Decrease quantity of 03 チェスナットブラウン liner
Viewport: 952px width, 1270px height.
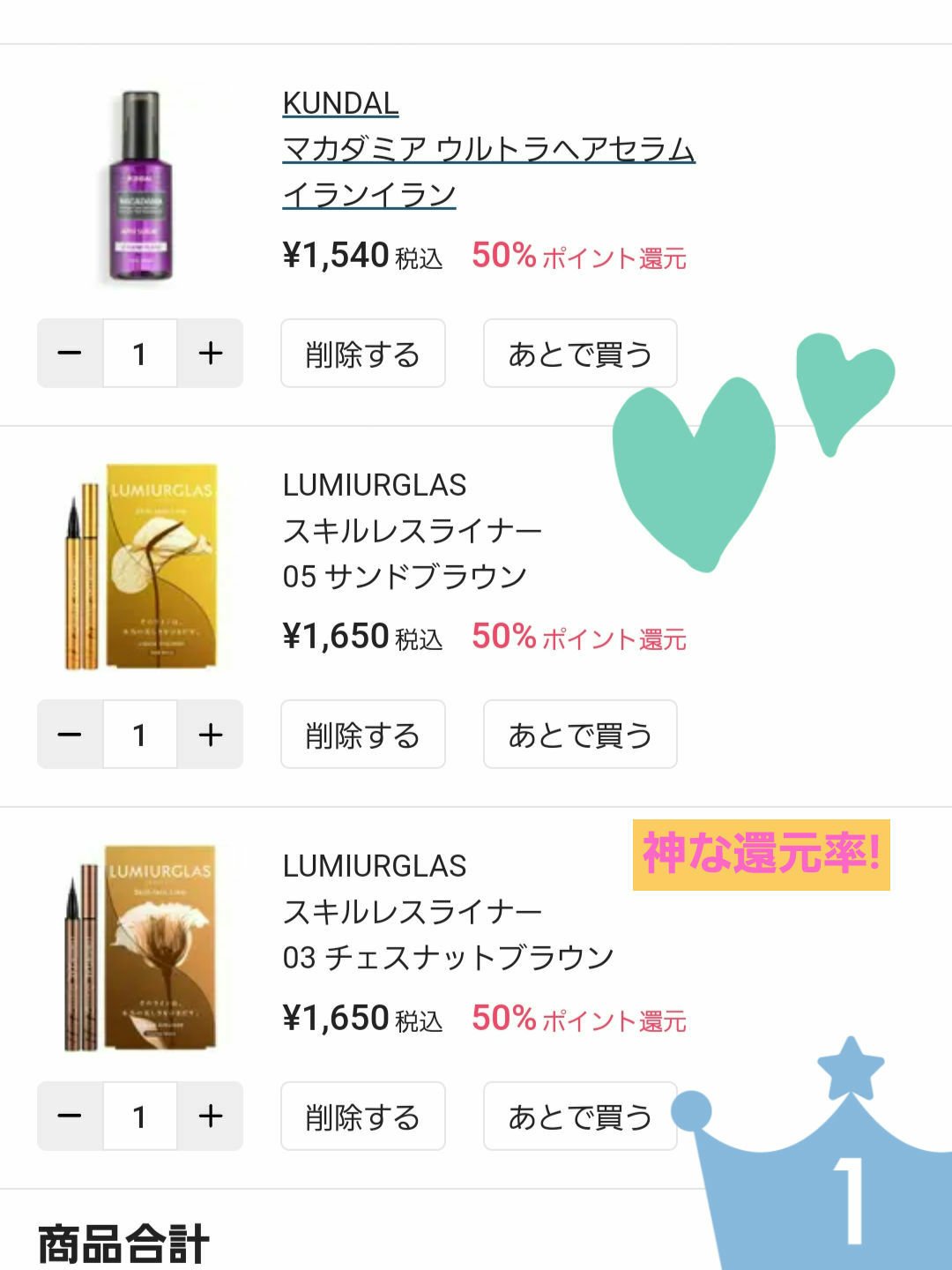pos(69,1116)
